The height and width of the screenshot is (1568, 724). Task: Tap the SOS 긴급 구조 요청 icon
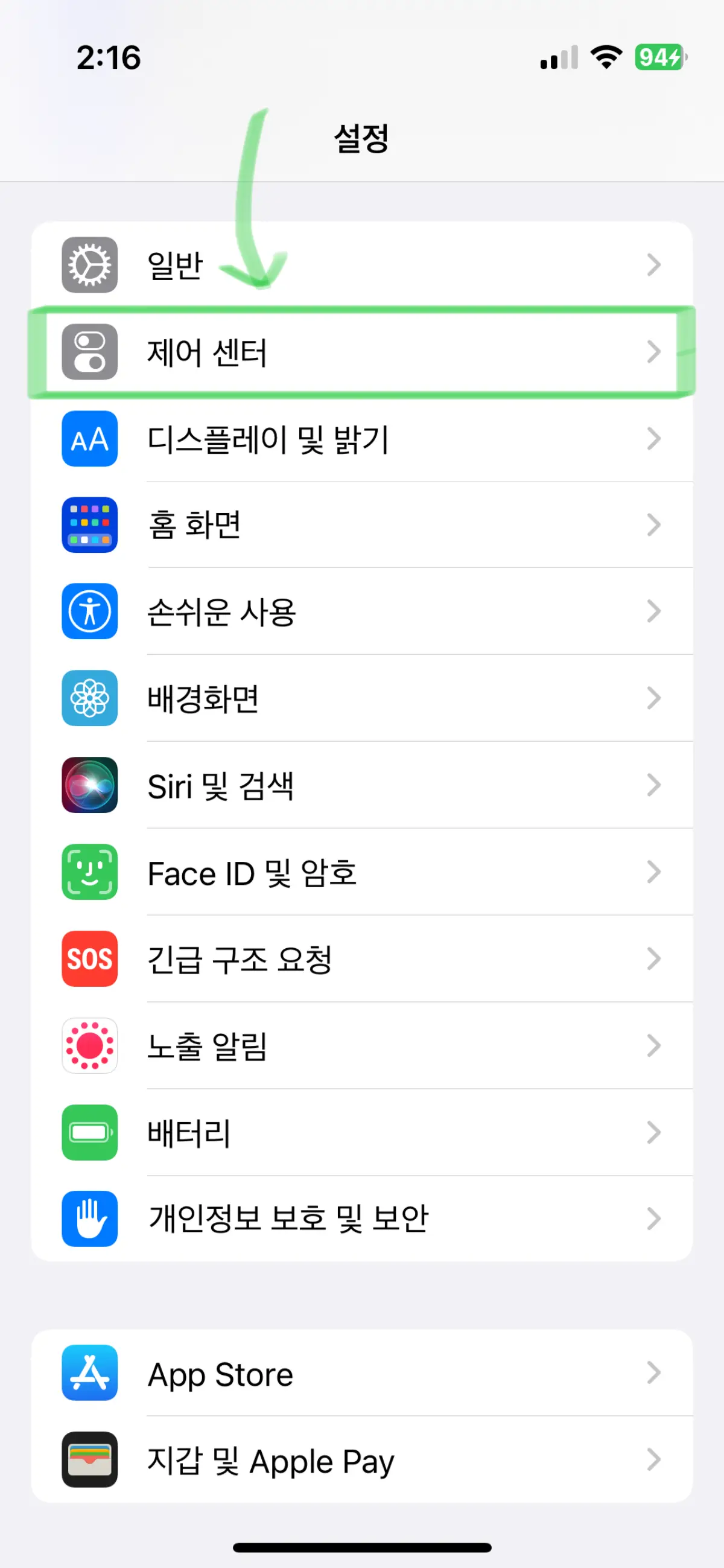pyautogui.click(x=89, y=958)
